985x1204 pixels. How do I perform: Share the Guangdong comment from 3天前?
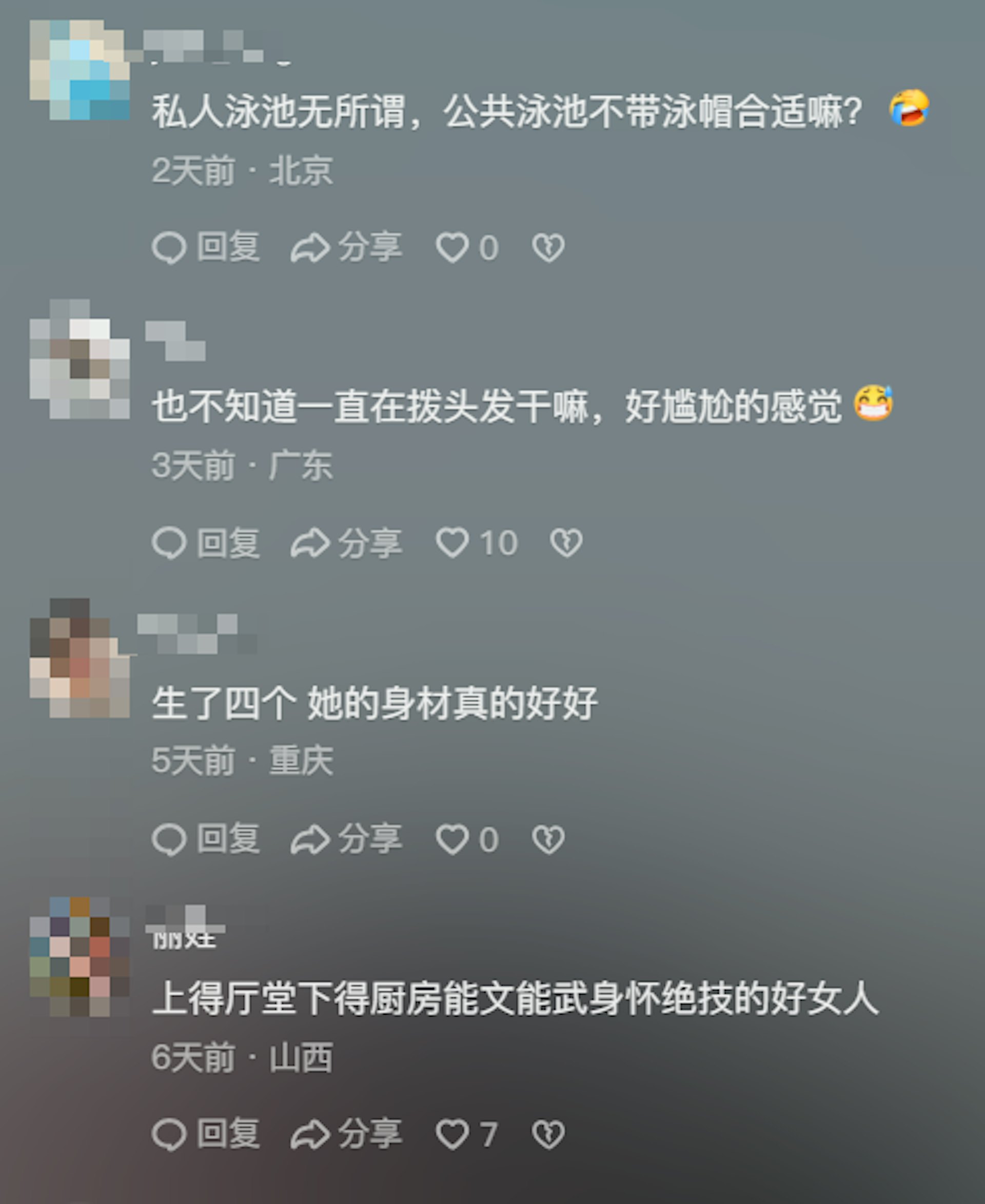coord(346,543)
